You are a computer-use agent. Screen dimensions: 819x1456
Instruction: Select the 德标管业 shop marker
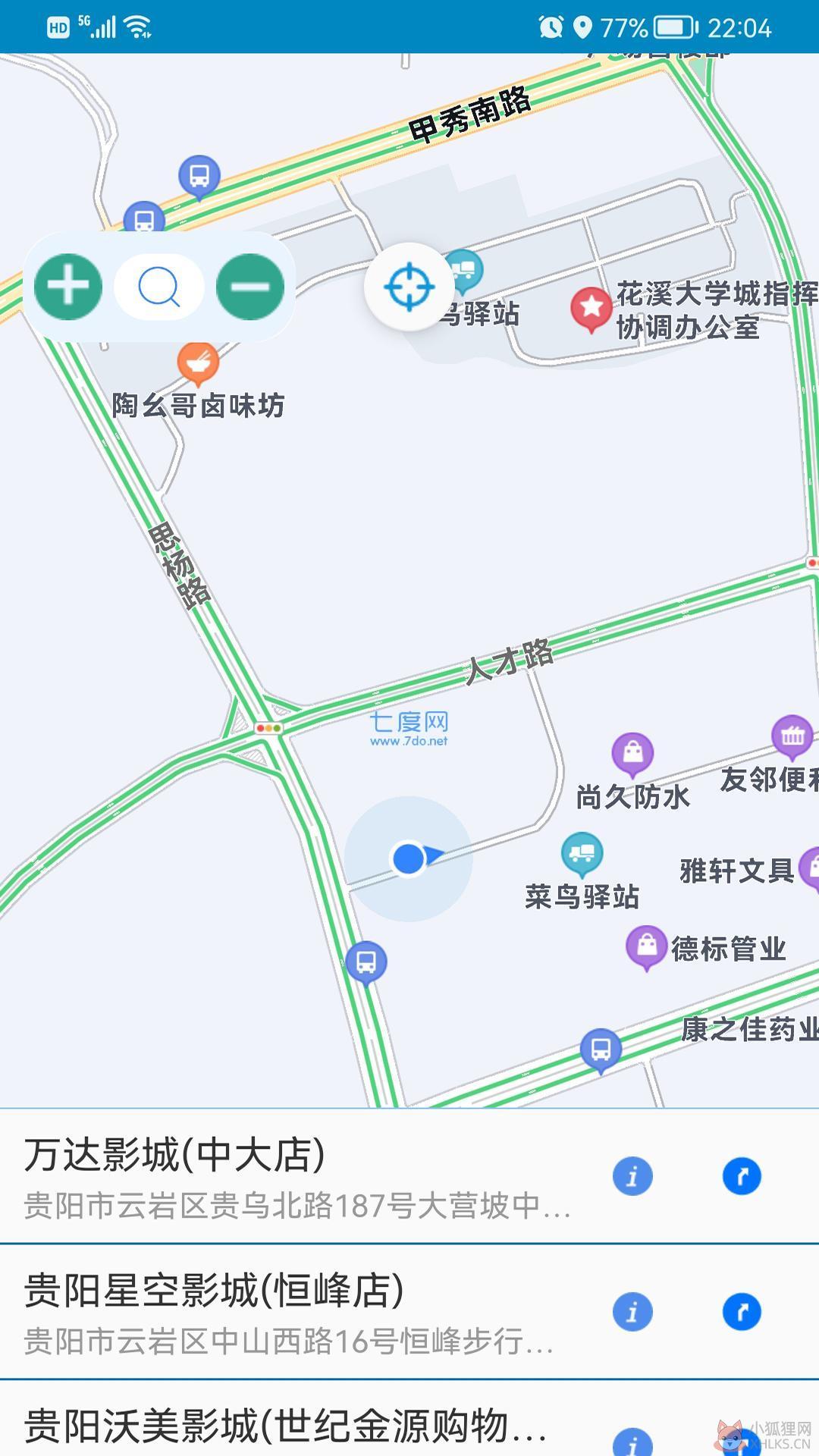tap(646, 947)
